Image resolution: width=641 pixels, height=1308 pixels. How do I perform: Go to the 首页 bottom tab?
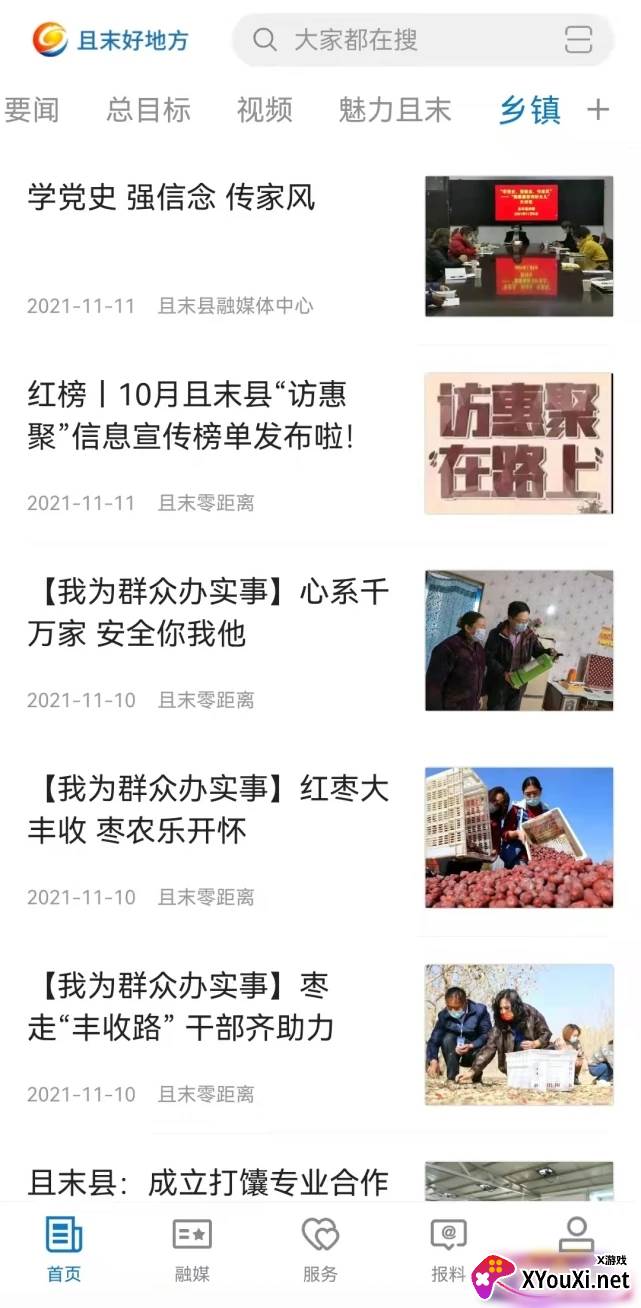(64, 1249)
